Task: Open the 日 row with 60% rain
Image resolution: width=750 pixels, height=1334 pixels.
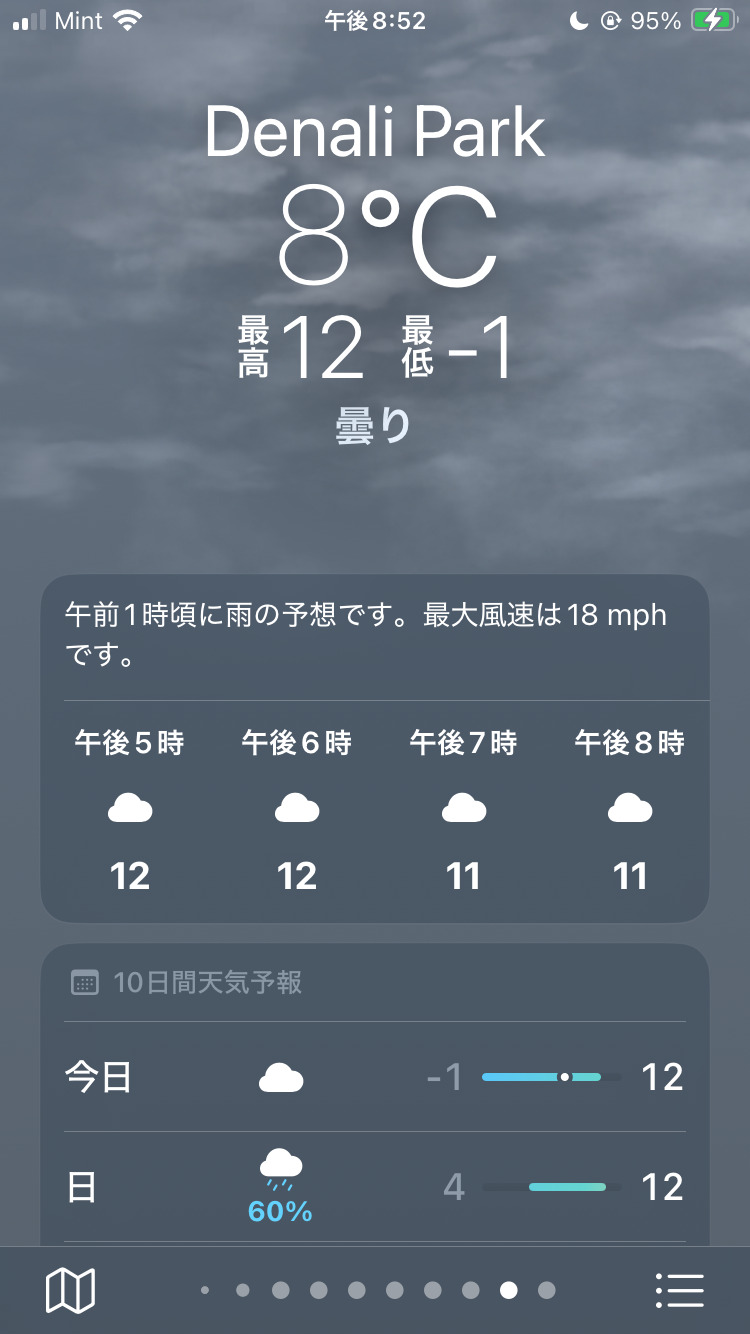Action: click(x=374, y=1188)
